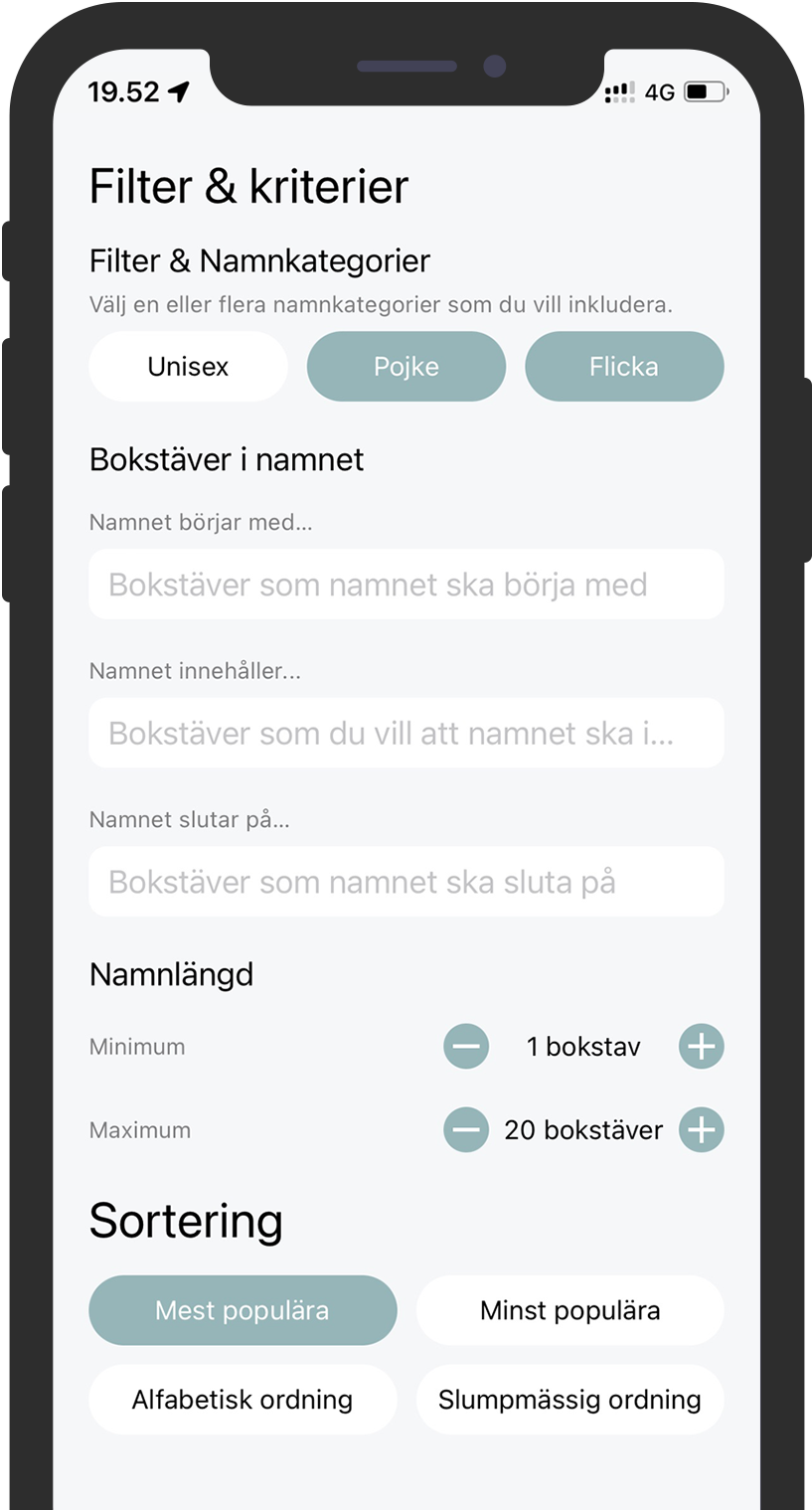Increase the Minimum name length
Viewport: 812px width, 1510px height.
702,1047
